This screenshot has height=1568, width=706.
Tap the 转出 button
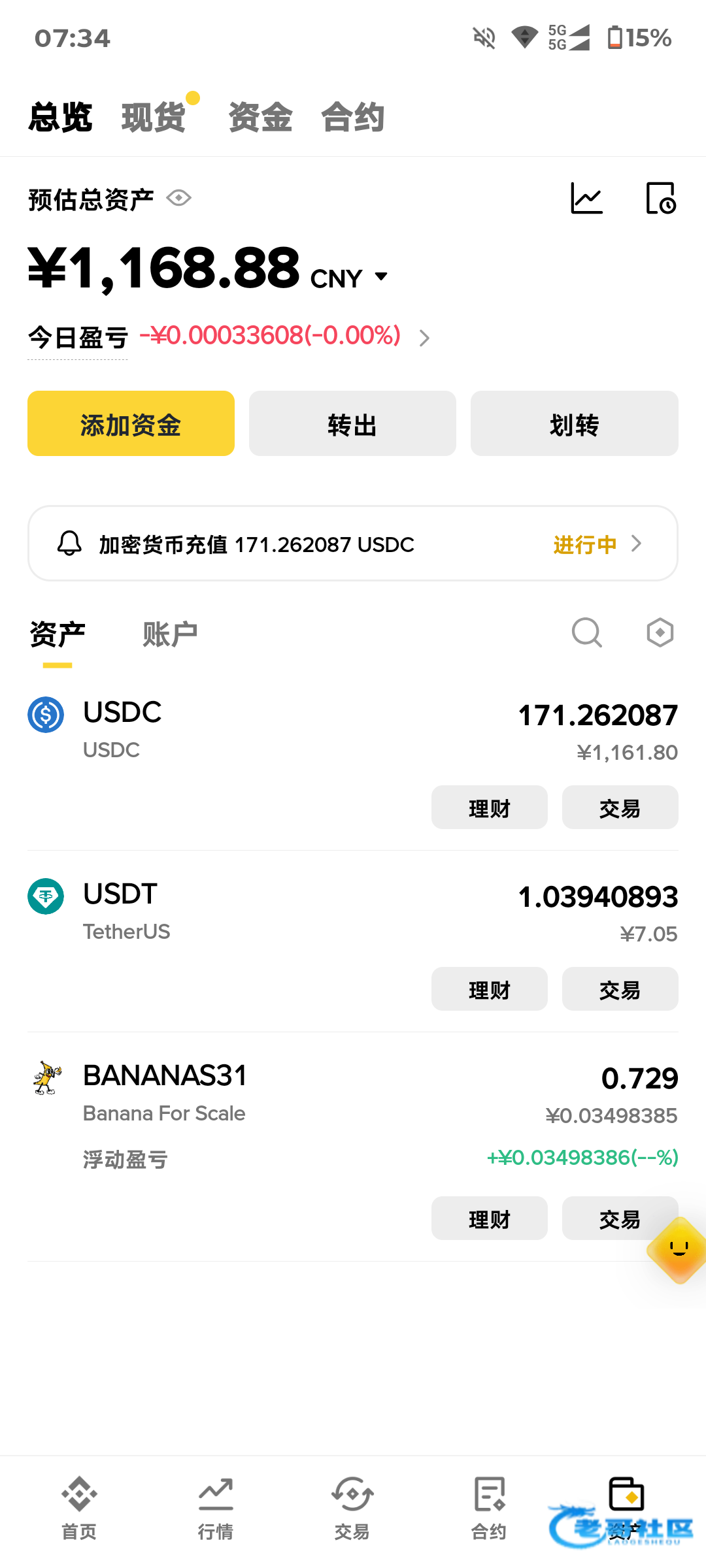coord(352,423)
